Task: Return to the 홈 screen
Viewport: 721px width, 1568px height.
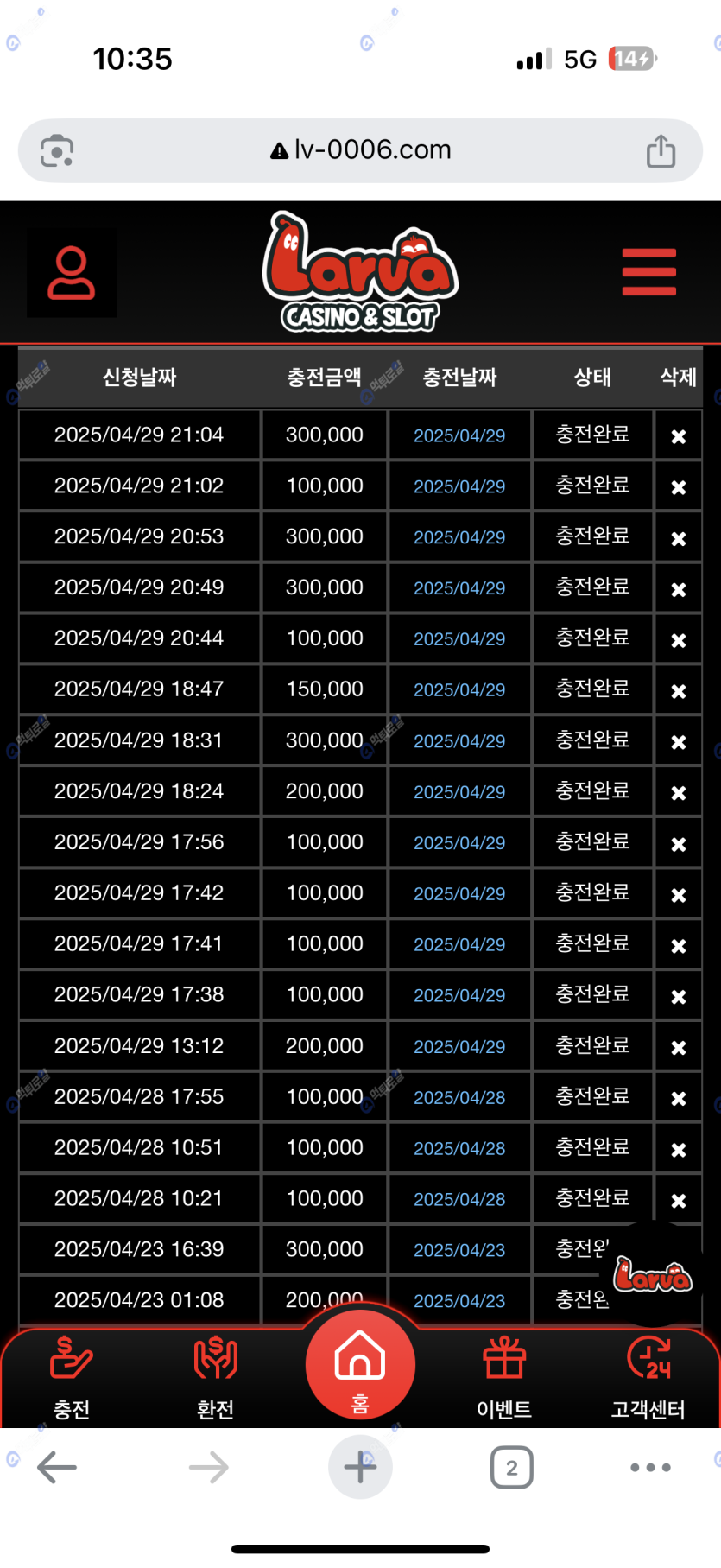Action: click(360, 1365)
